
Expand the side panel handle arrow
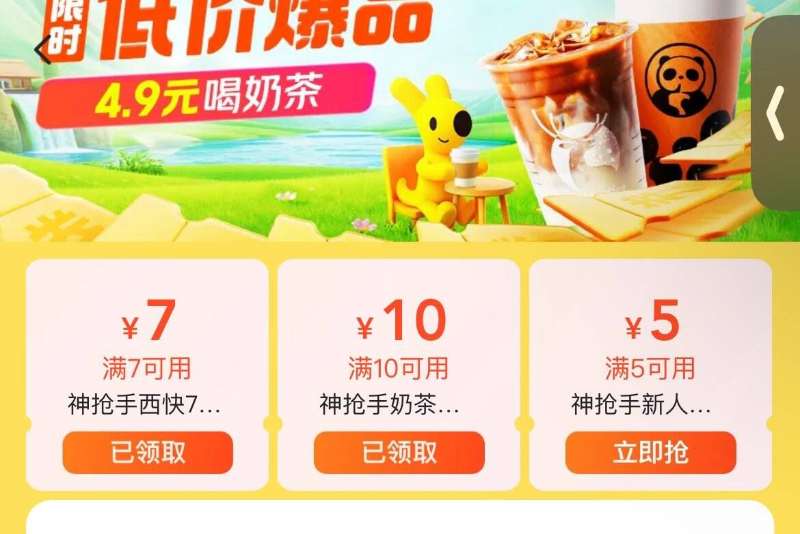pos(775,113)
